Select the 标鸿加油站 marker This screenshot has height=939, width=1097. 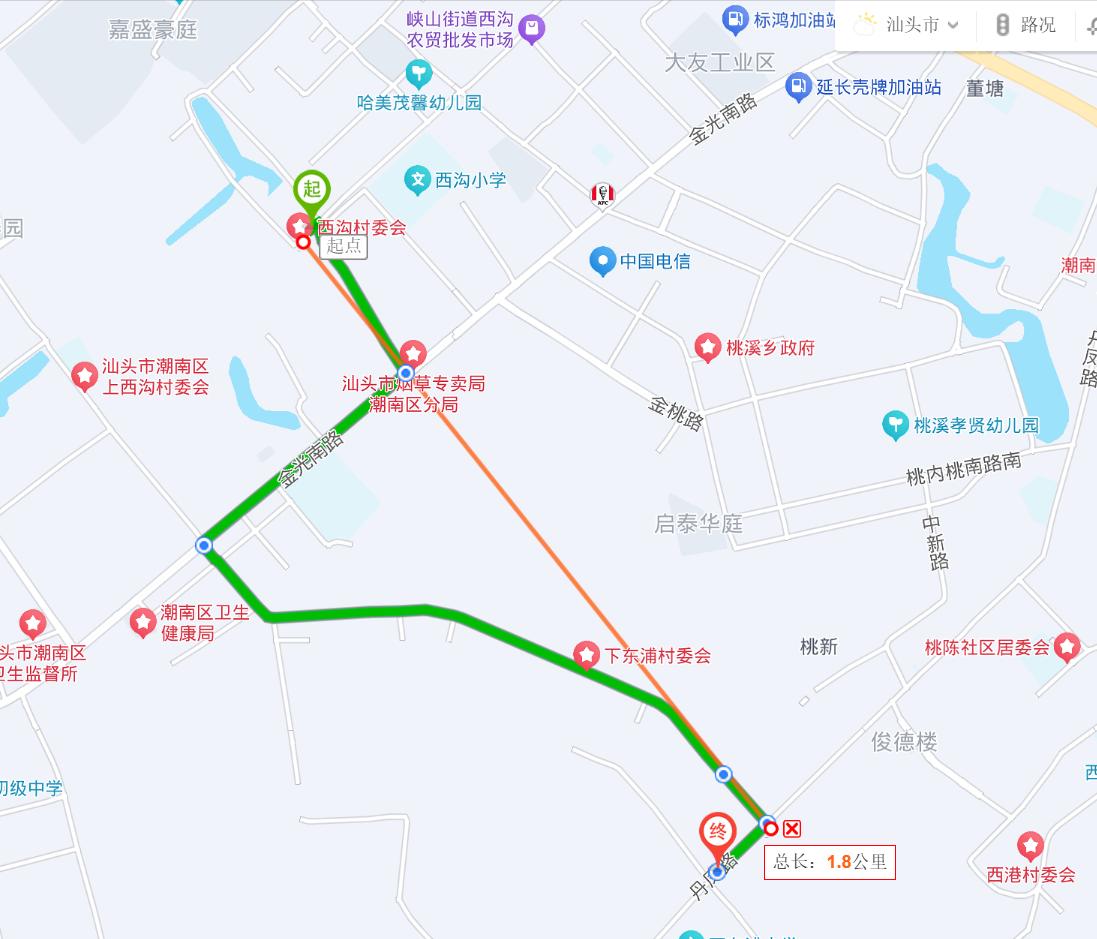tap(735, 18)
